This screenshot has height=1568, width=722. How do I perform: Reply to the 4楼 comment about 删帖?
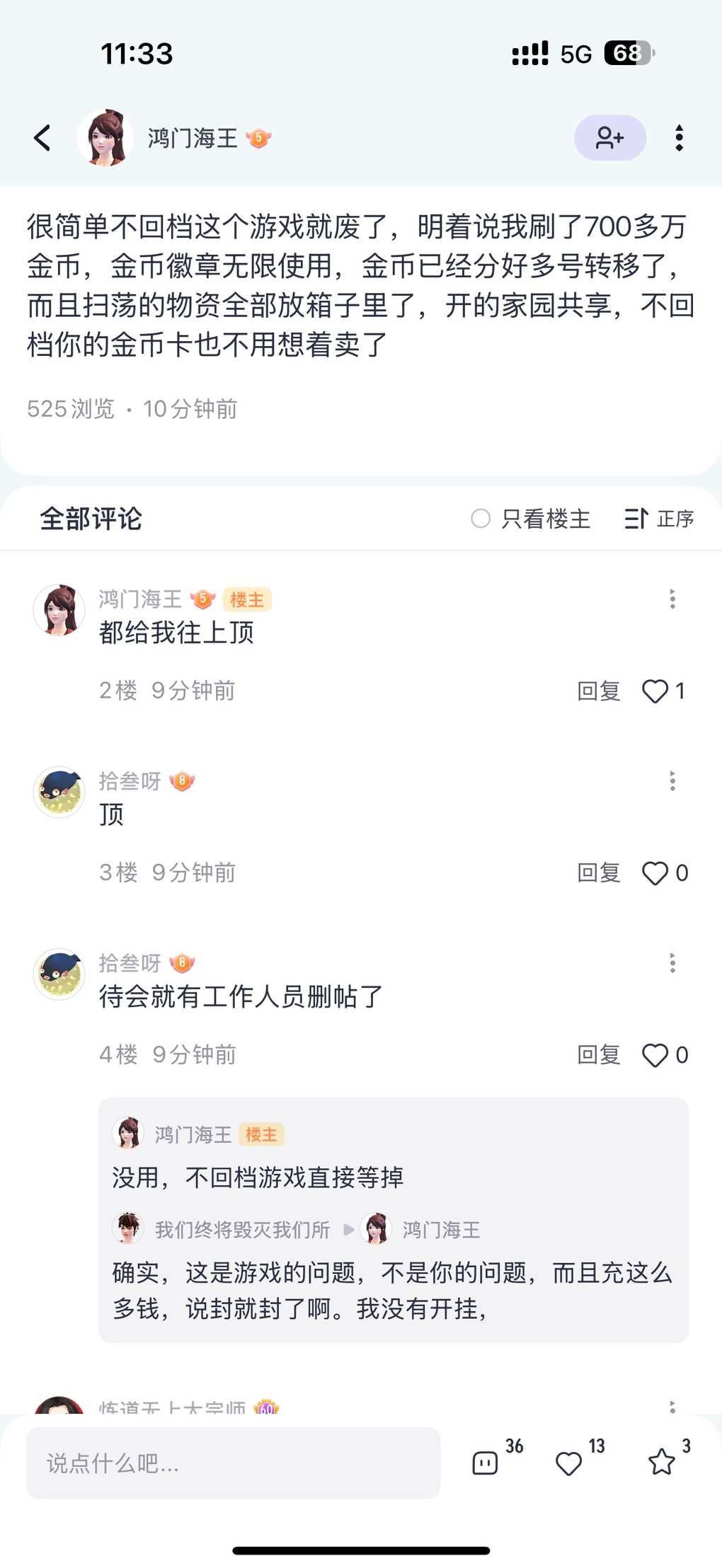click(x=598, y=1054)
